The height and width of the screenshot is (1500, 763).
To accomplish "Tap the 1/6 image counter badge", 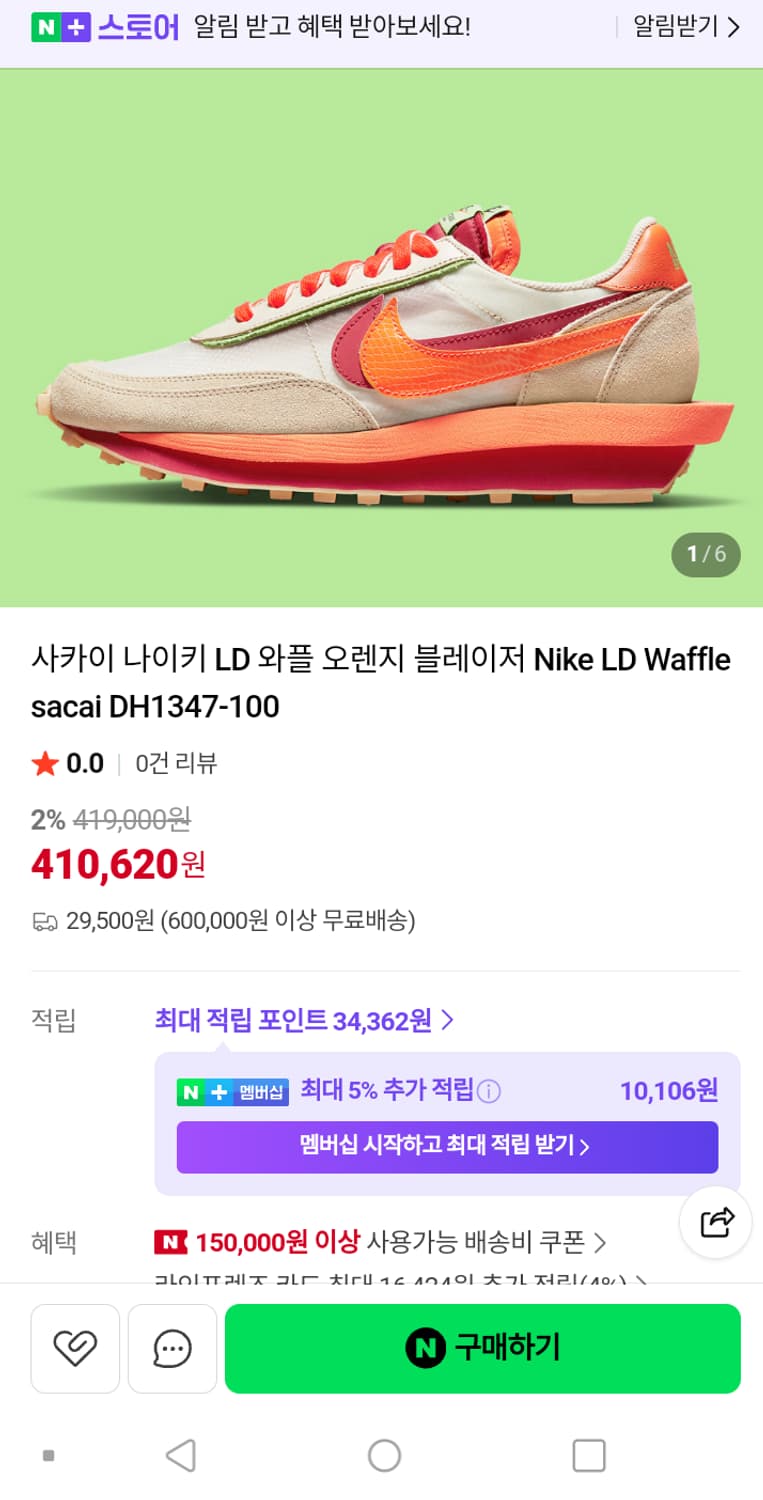I will tap(705, 556).
